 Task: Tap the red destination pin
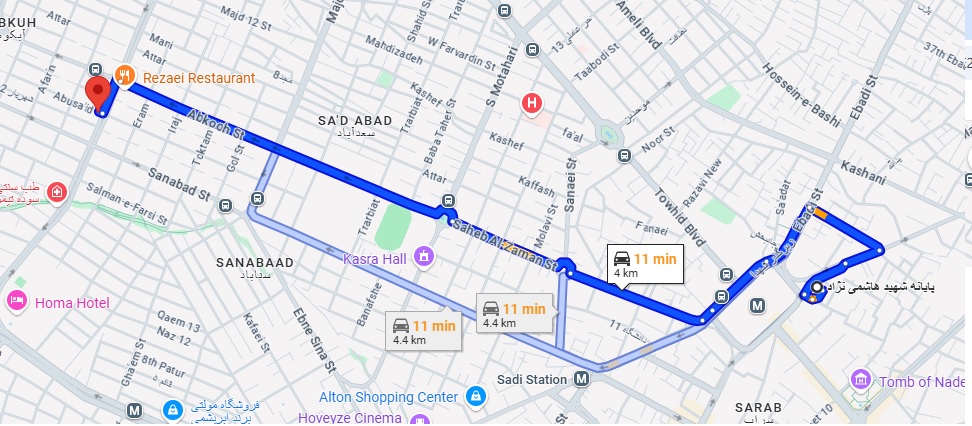[98, 93]
